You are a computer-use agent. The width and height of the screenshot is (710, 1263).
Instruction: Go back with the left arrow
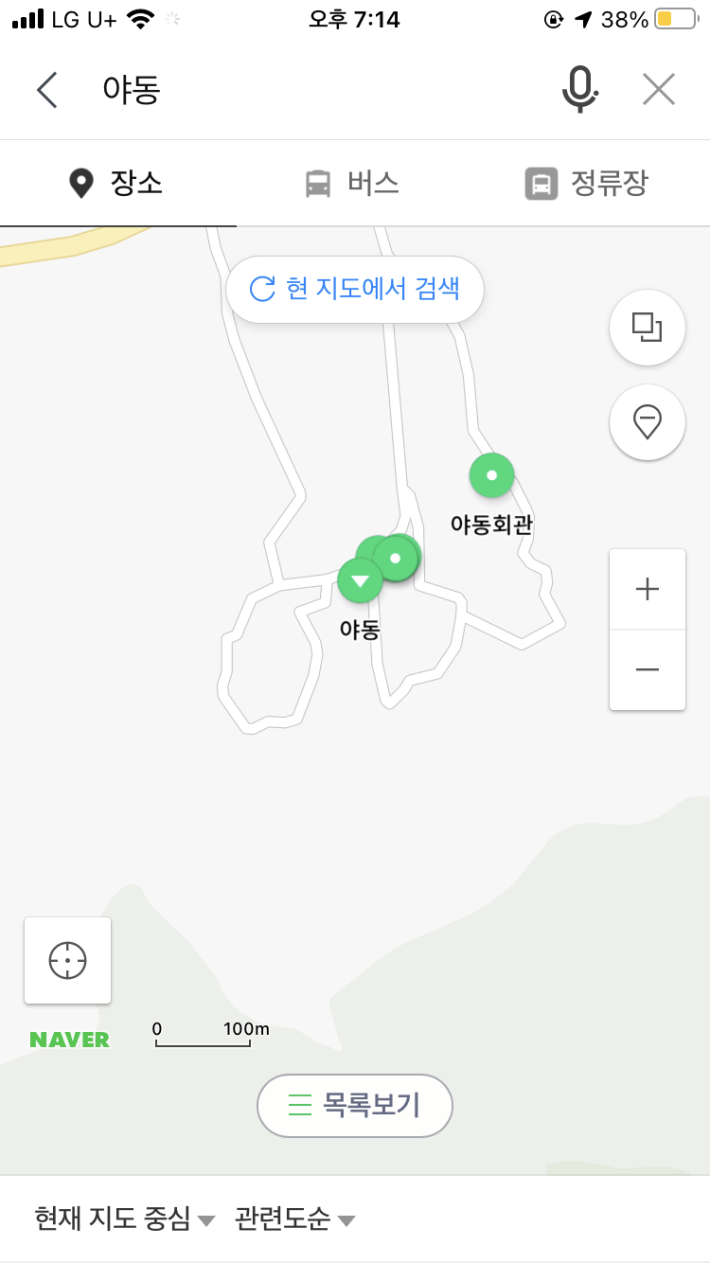tap(47, 90)
